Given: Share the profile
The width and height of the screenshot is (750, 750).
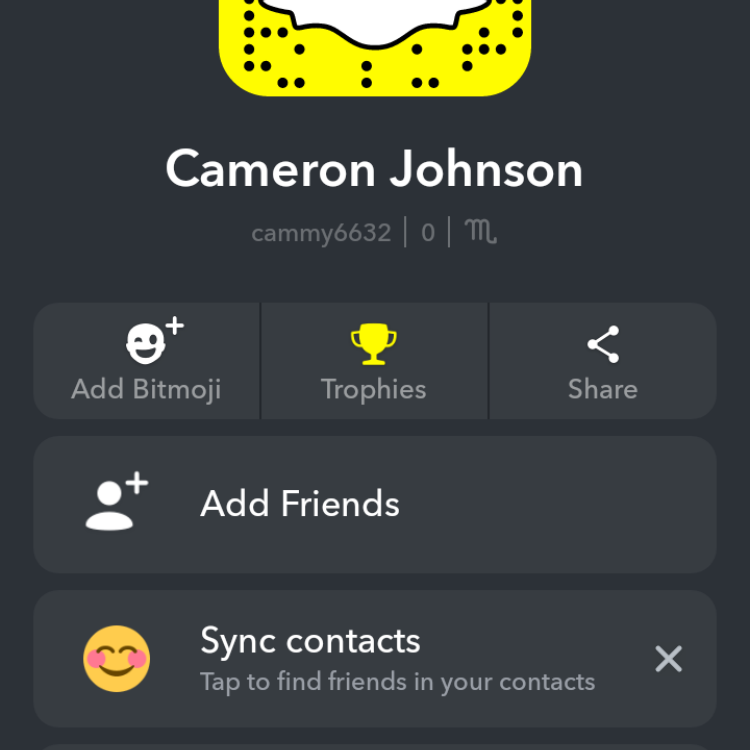Looking at the screenshot, I should tap(602, 361).
